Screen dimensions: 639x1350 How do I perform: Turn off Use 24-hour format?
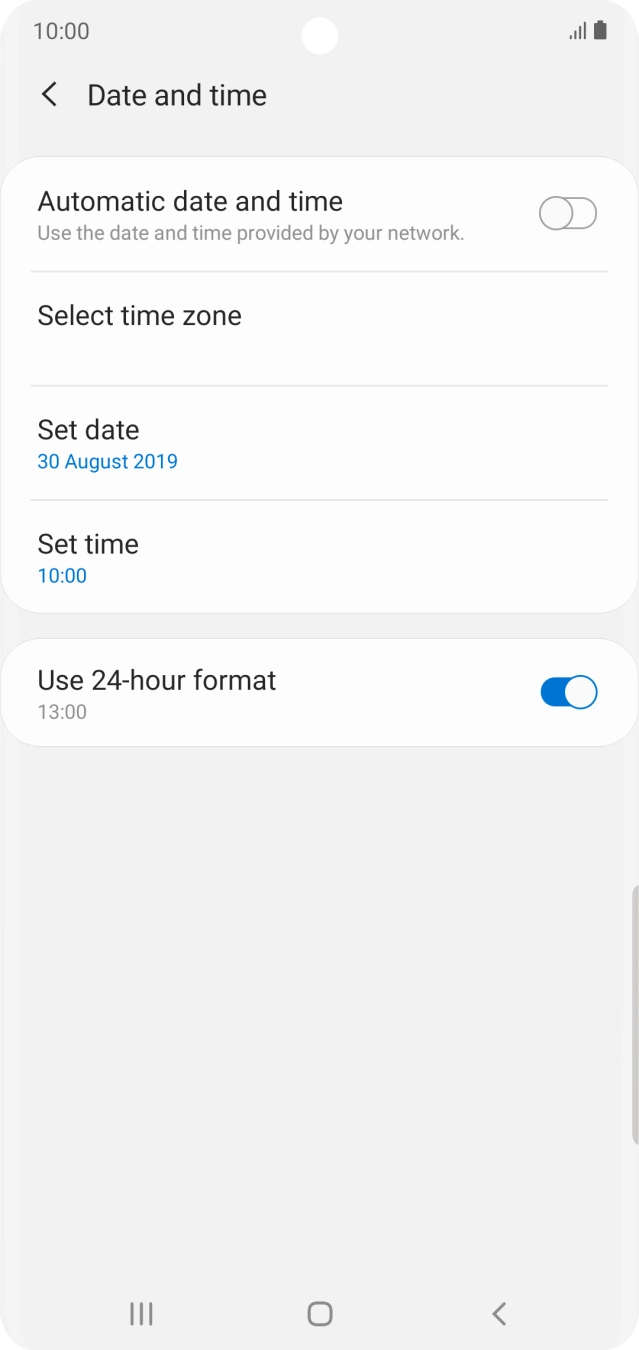click(567, 692)
